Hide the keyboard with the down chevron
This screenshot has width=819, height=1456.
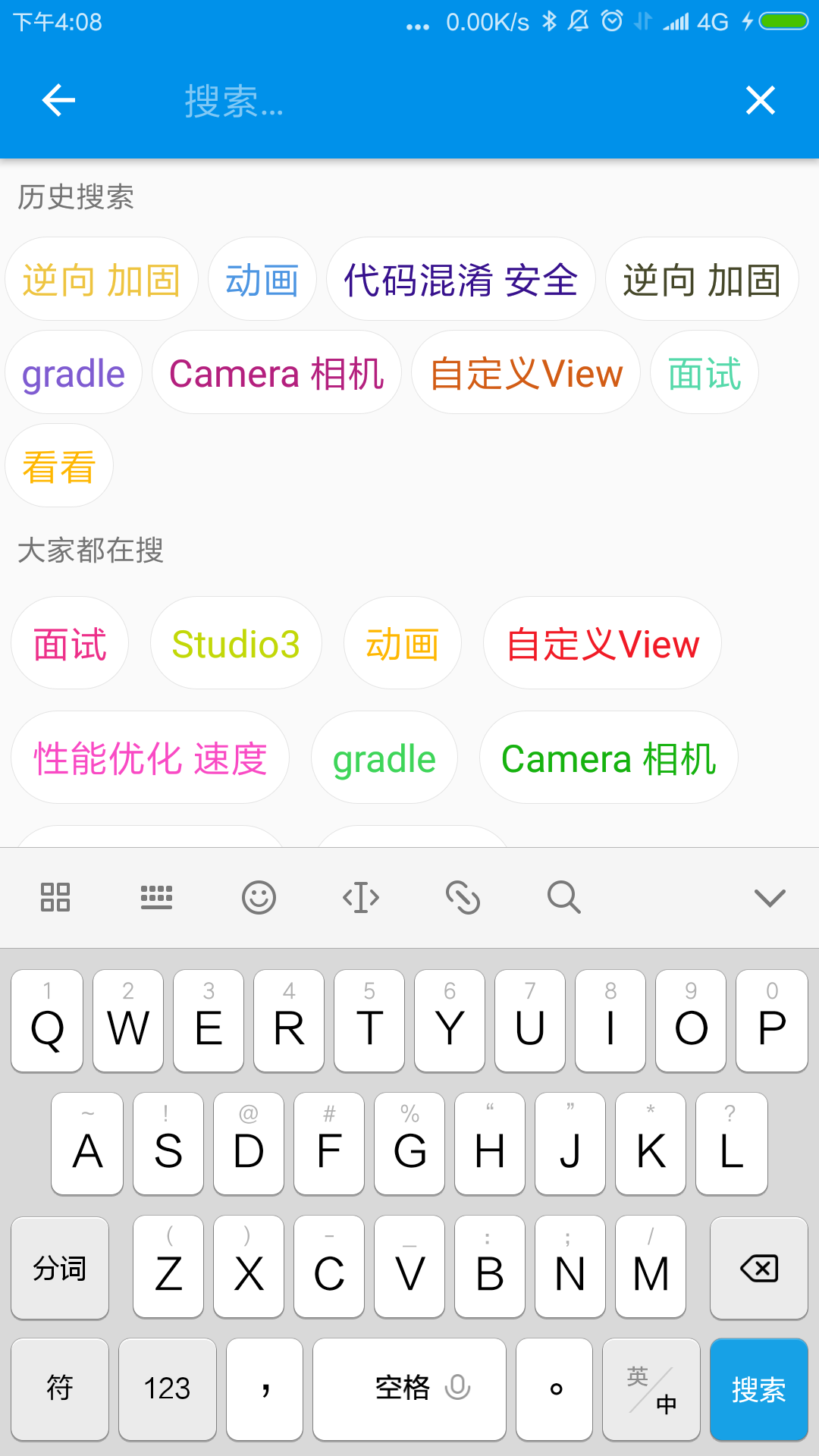[770, 898]
